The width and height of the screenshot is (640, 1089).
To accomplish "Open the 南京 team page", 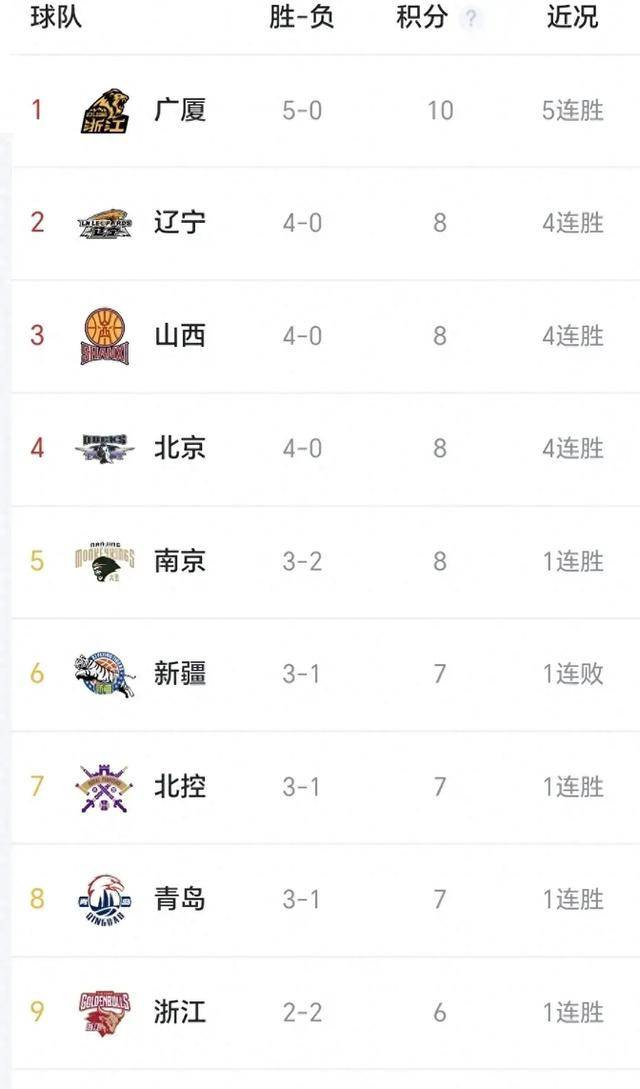I will (x=180, y=561).
